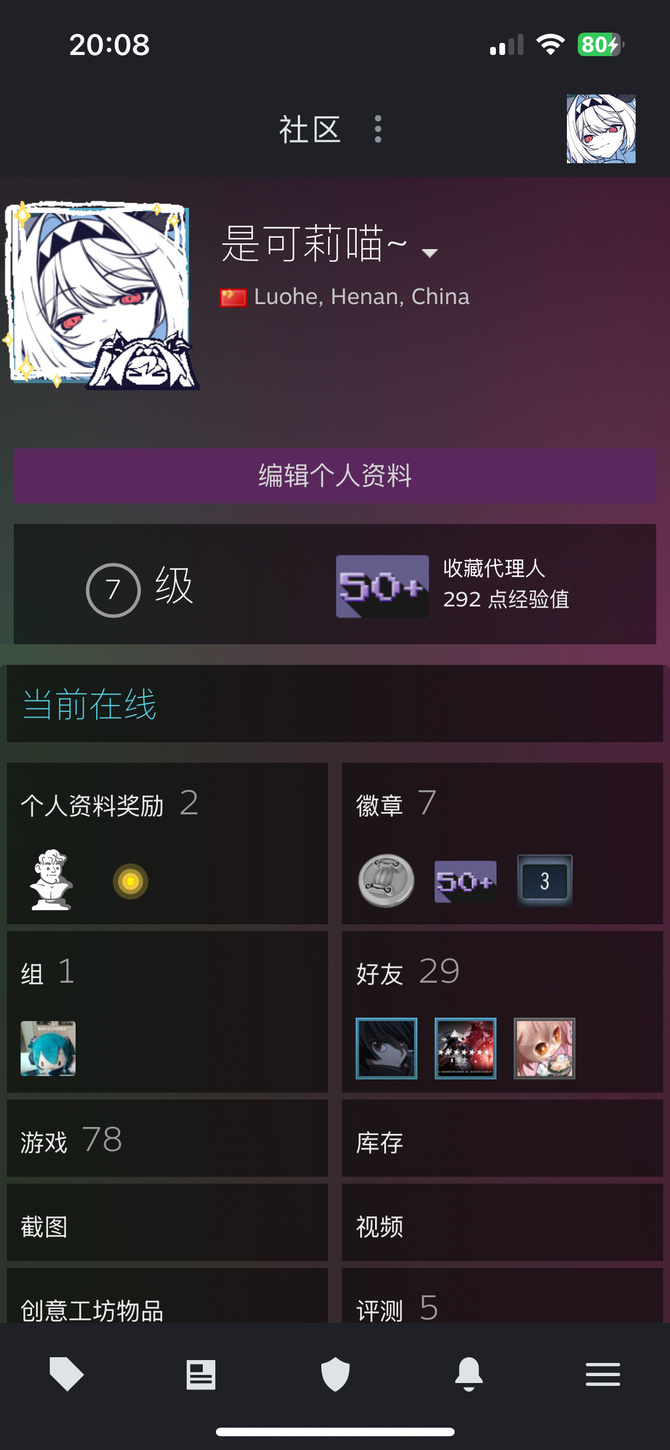Open the notifications bell tab
The image size is (670, 1450).
coord(469,1376)
